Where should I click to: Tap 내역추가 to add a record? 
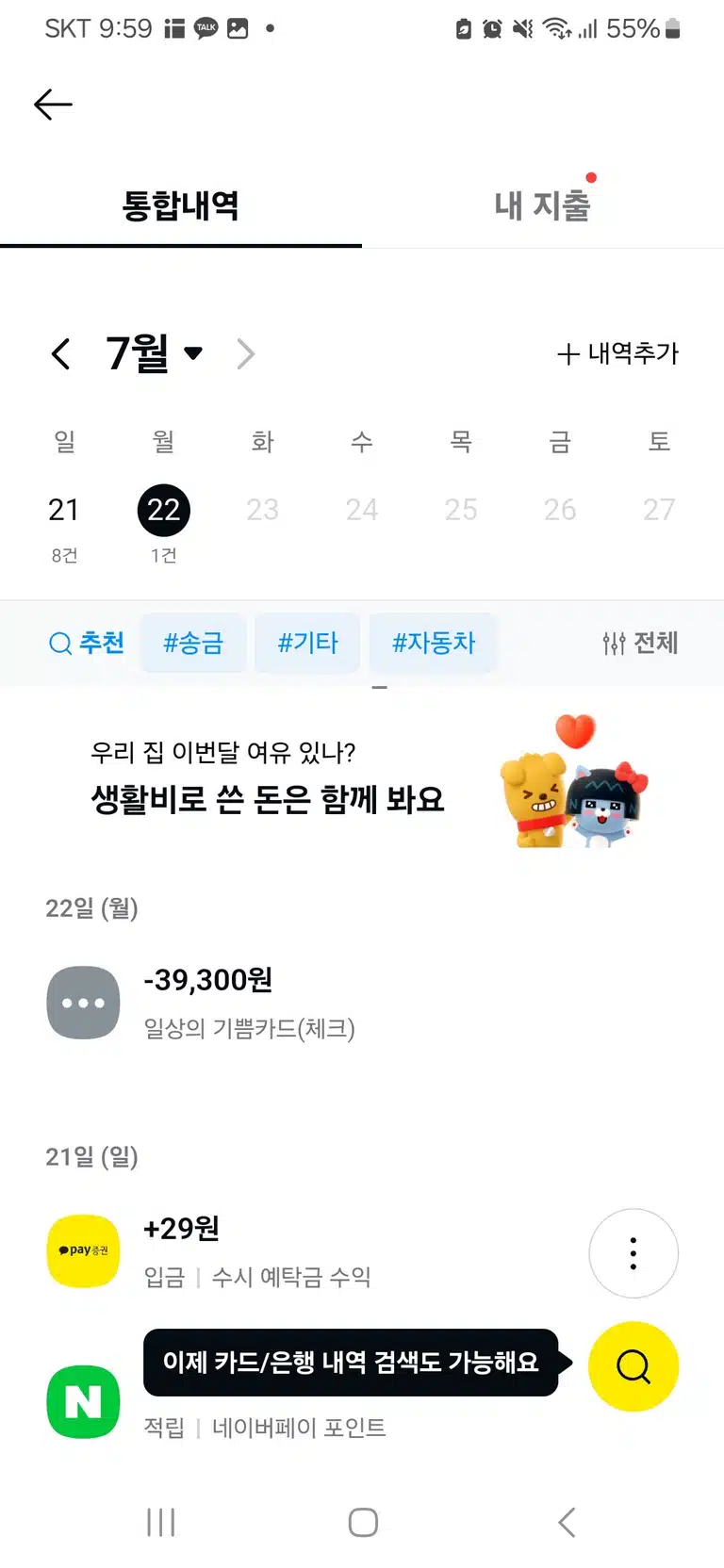click(618, 353)
